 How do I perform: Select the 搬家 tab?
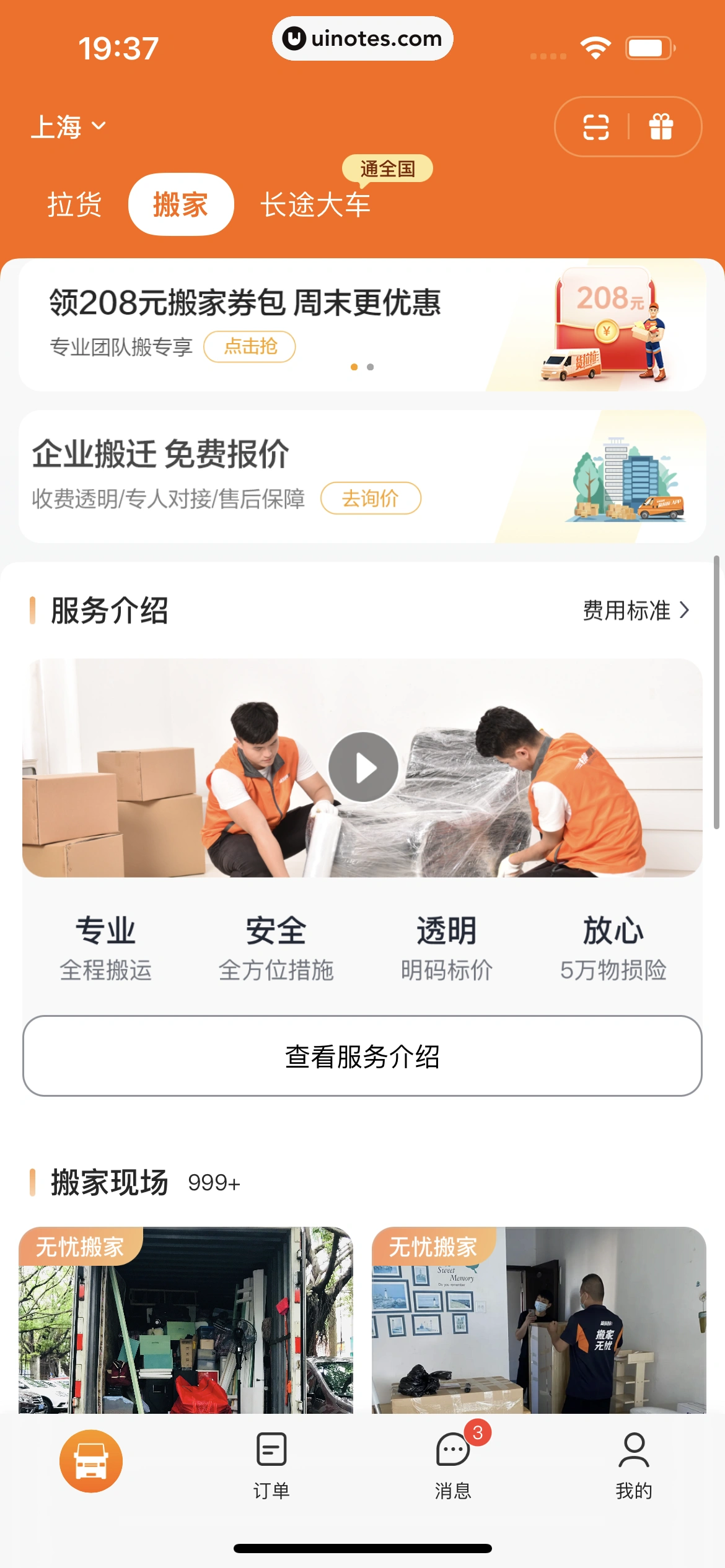(182, 204)
